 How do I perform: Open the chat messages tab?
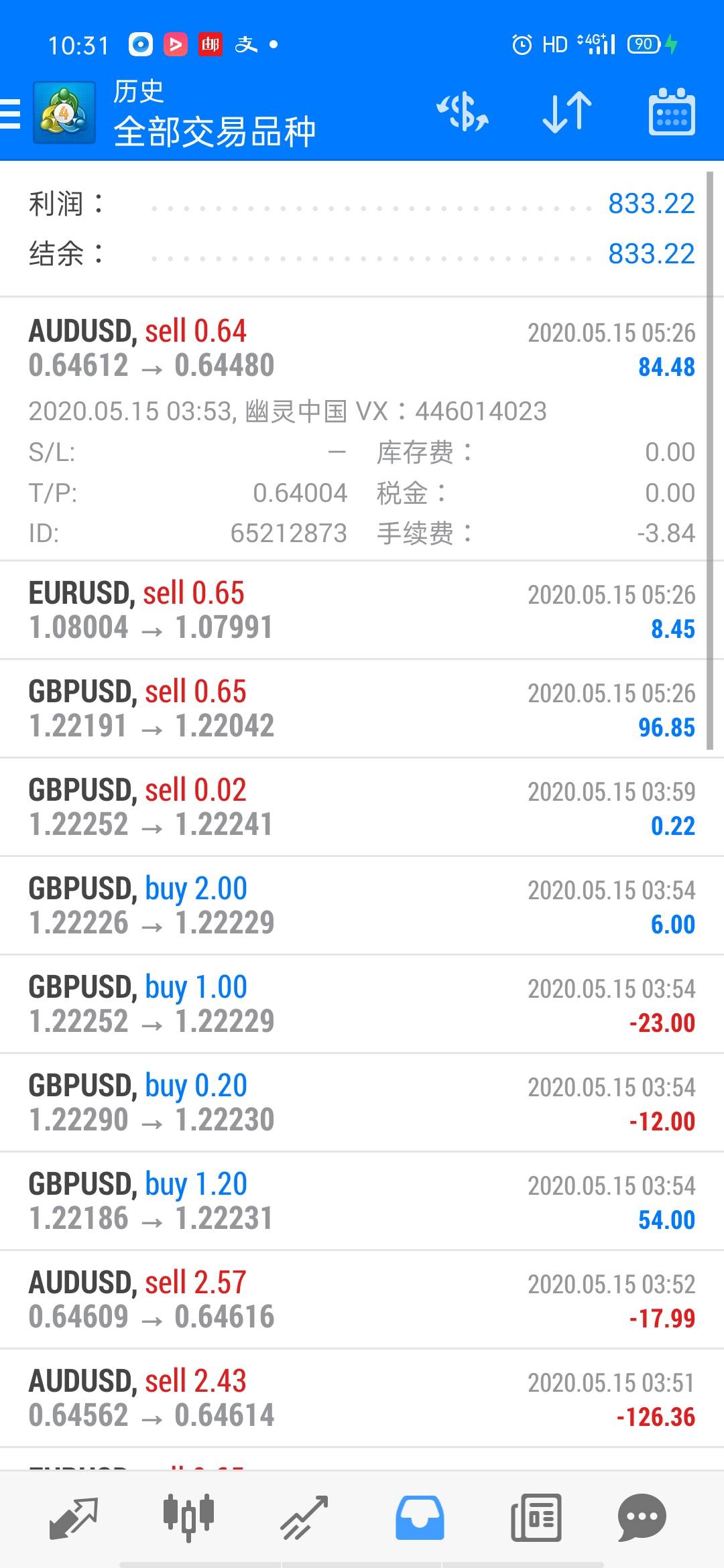pos(642,1517)
